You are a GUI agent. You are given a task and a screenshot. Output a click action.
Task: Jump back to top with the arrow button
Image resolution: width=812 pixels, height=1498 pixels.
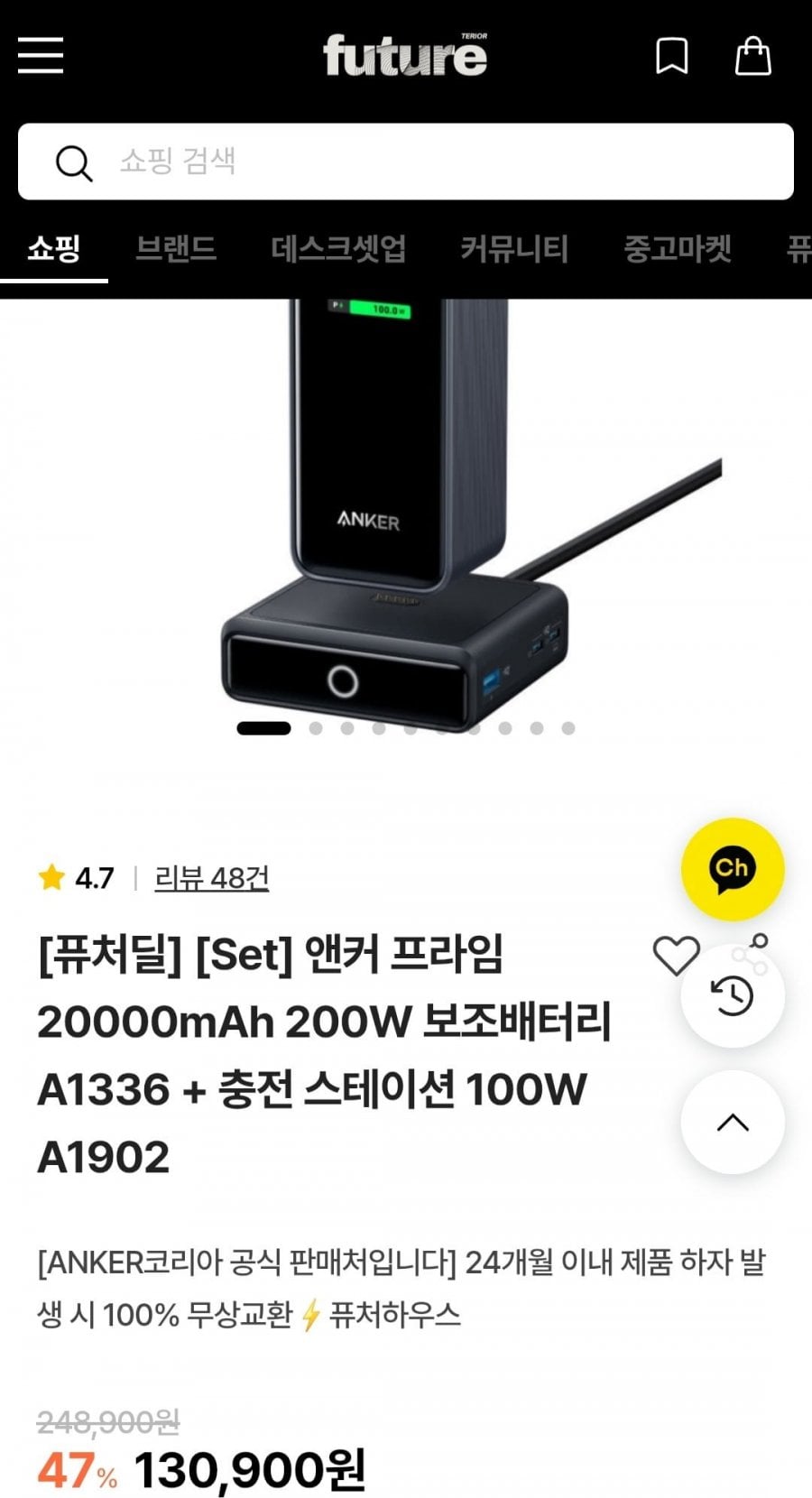(x=732, y=1123)
